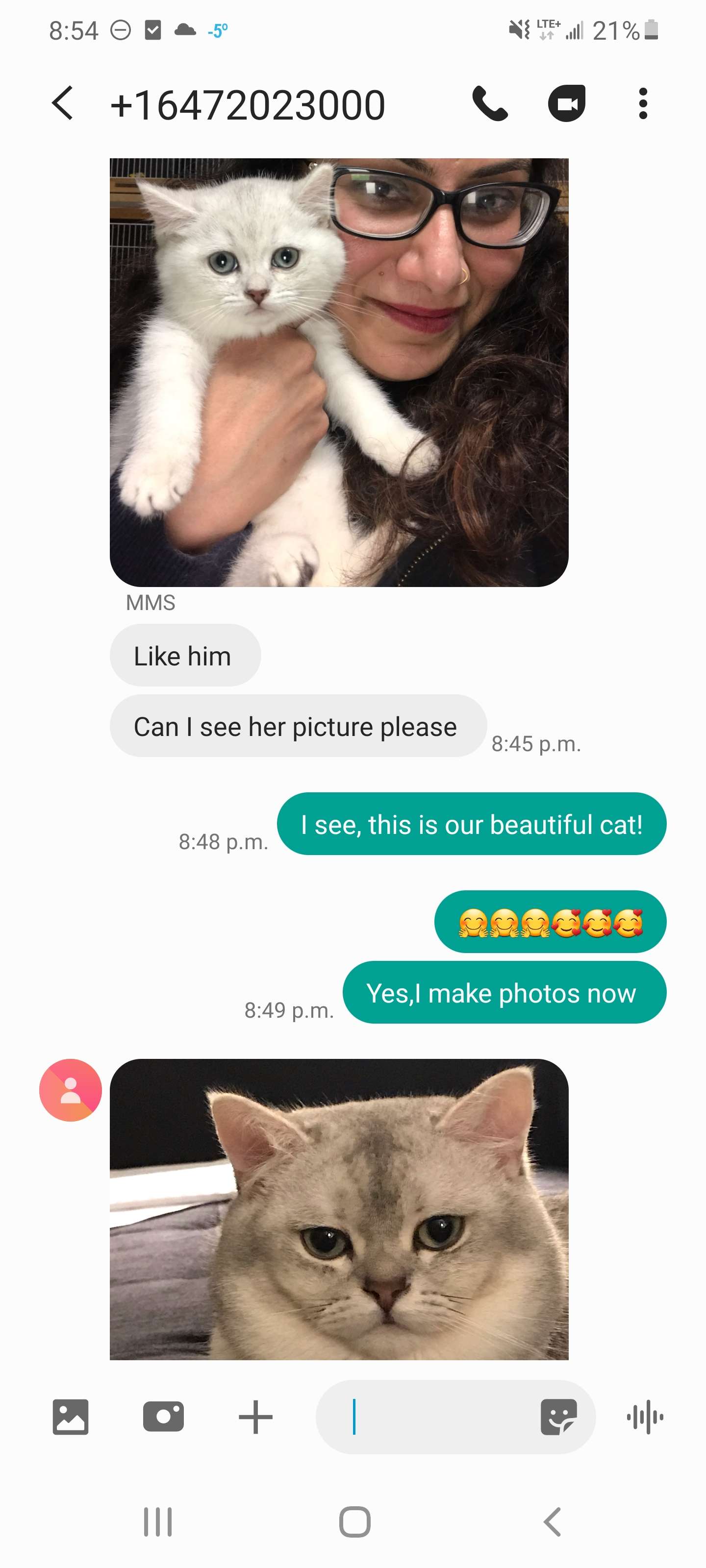This screenshot has height=1568, width=706.
Task: Call +16472023000 with voice
Action: coord(490,103)
